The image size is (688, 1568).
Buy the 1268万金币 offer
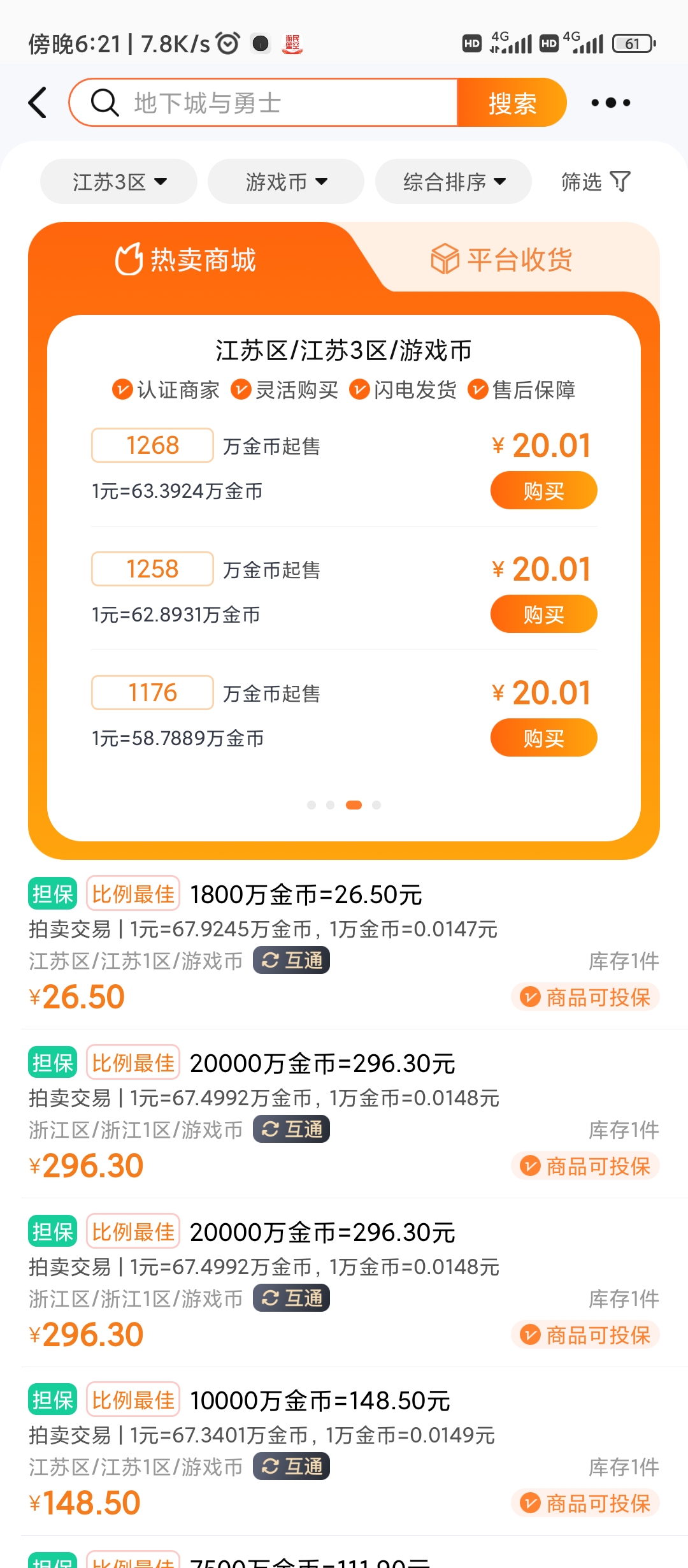point(543,491)
